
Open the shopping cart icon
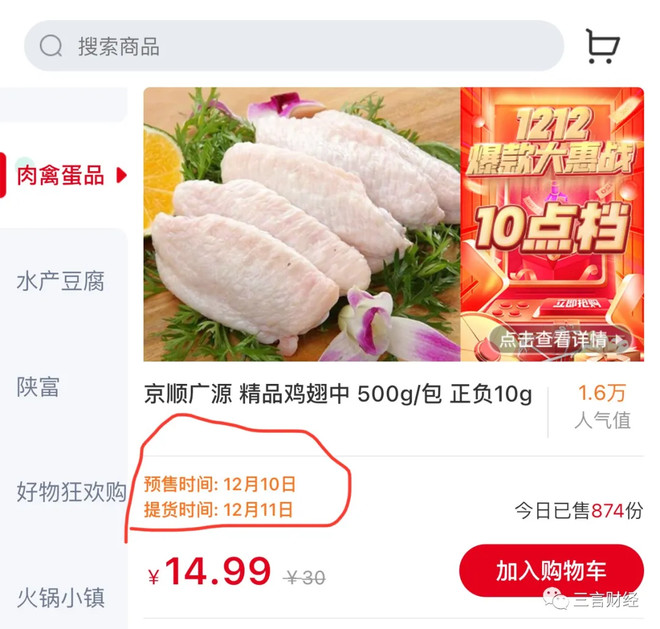pyautogui.click(x=603, y=46)
